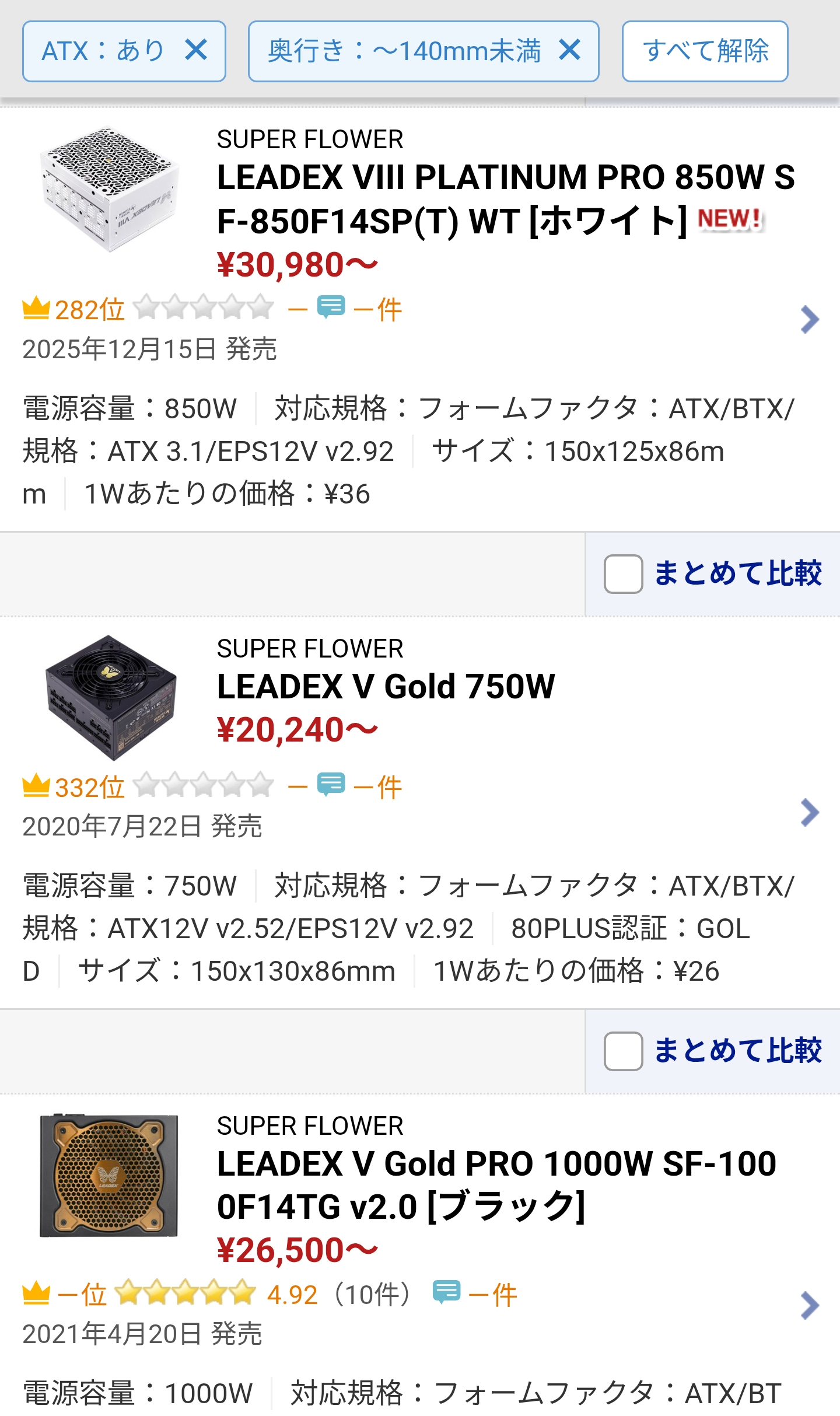
Task: View LEADEX V Gold 750W product image
Action: coord(110,697)
